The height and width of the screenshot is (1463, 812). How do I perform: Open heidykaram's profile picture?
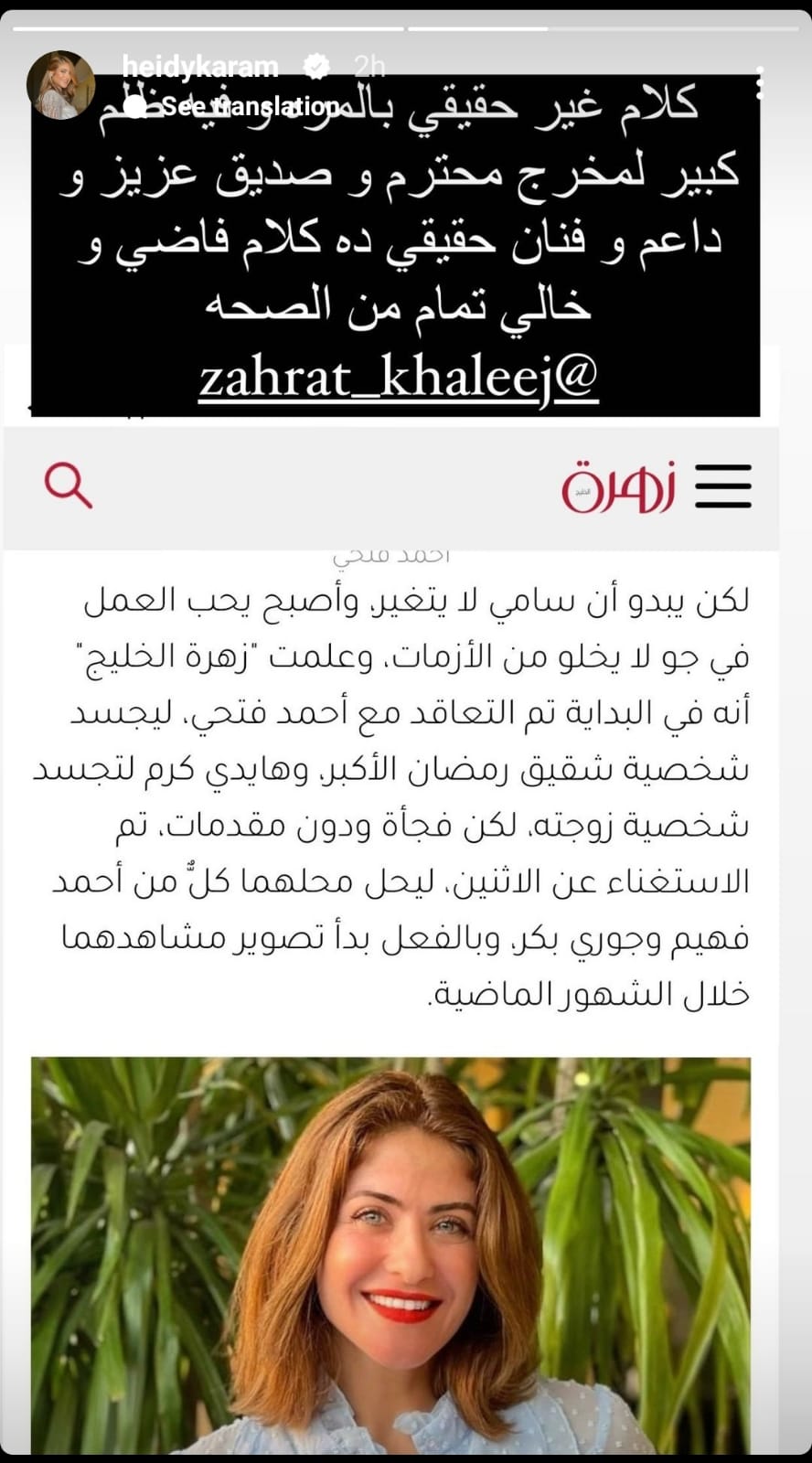pos(61,85)
